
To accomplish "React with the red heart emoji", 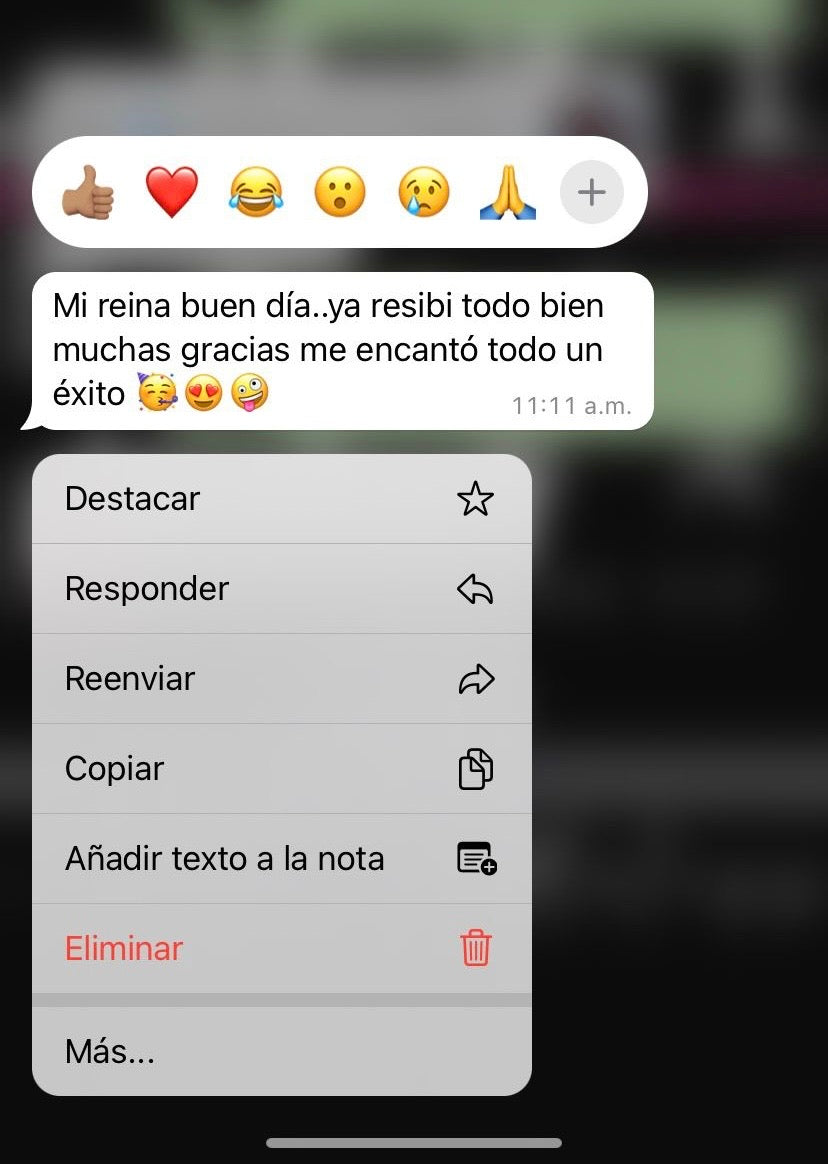I will 172,192.
